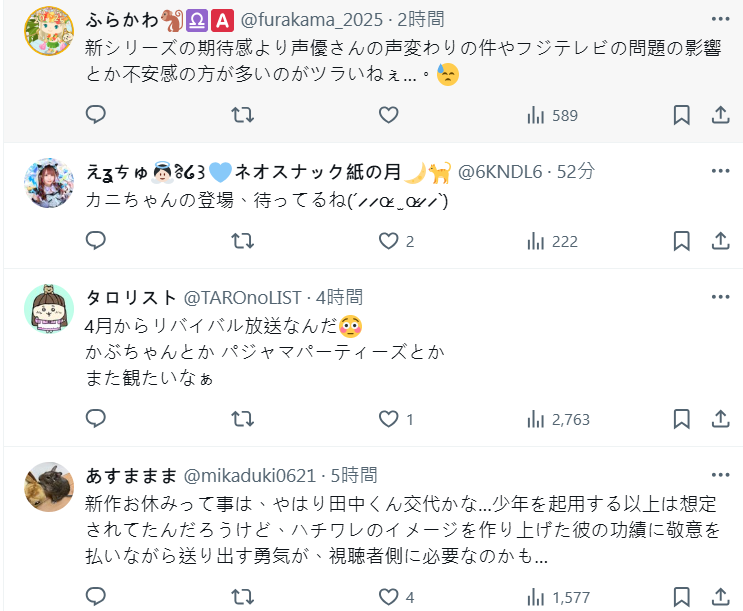743x611 pixels.
Task: Open @6KNDL6's profile avatar
Action: click(48, 183)
